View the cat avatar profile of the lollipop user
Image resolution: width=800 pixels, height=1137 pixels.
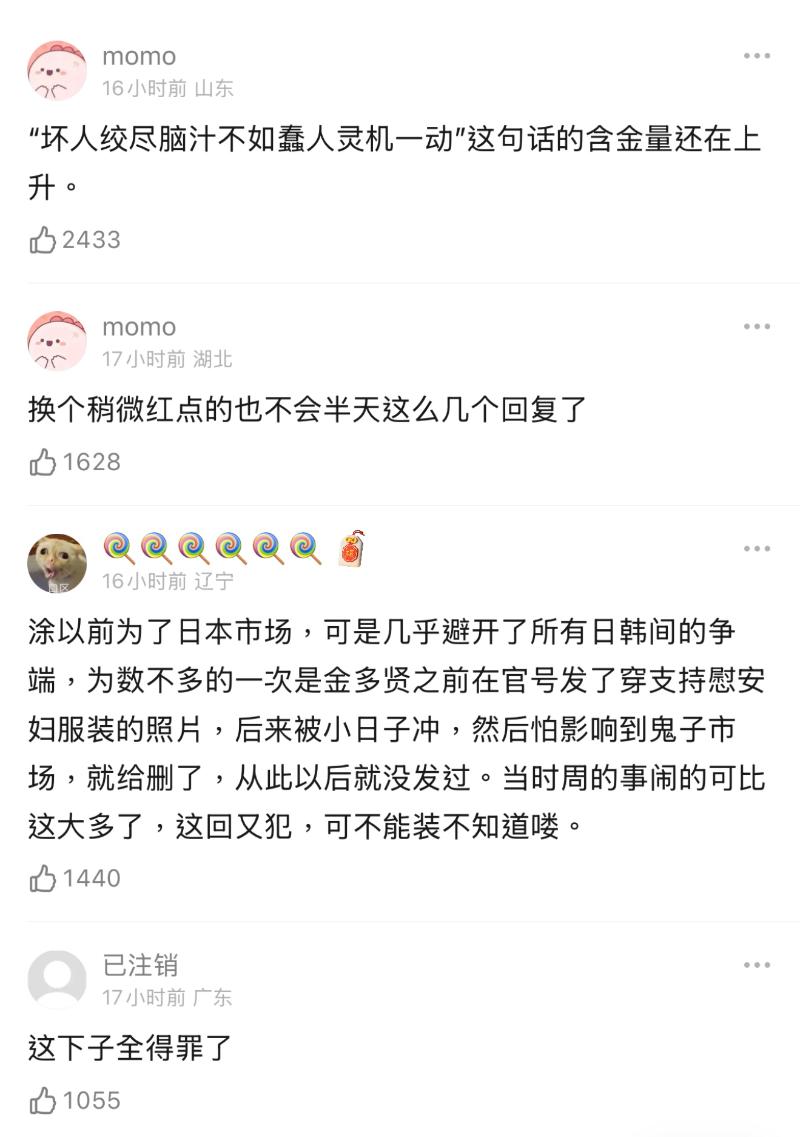pyautogui.click(x=57, y=563)
